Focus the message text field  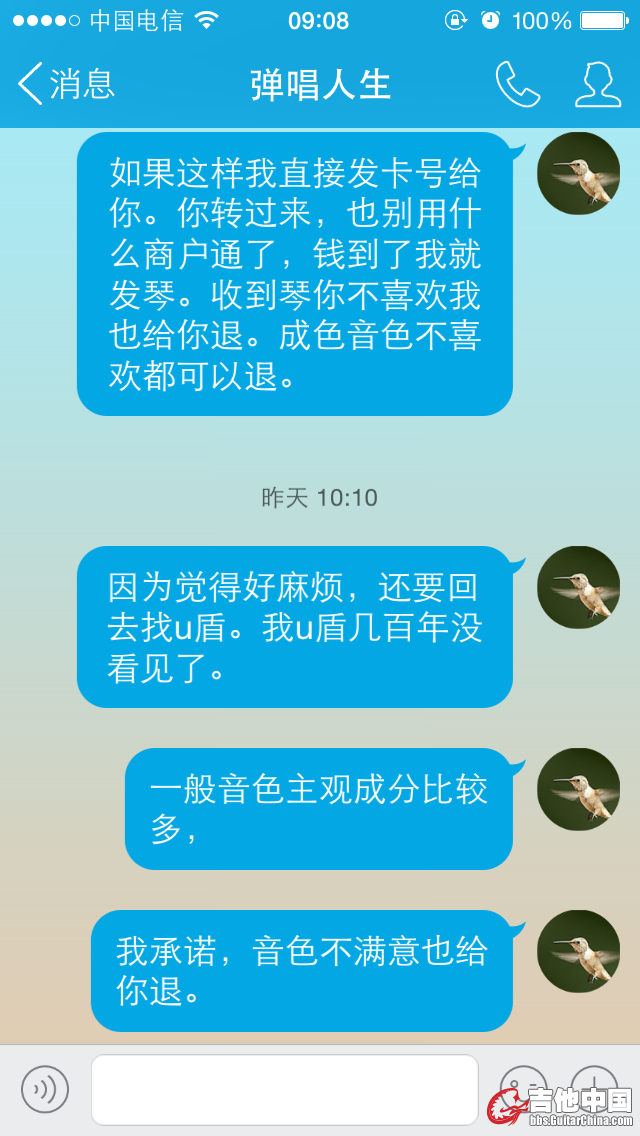pos(284,1089)
